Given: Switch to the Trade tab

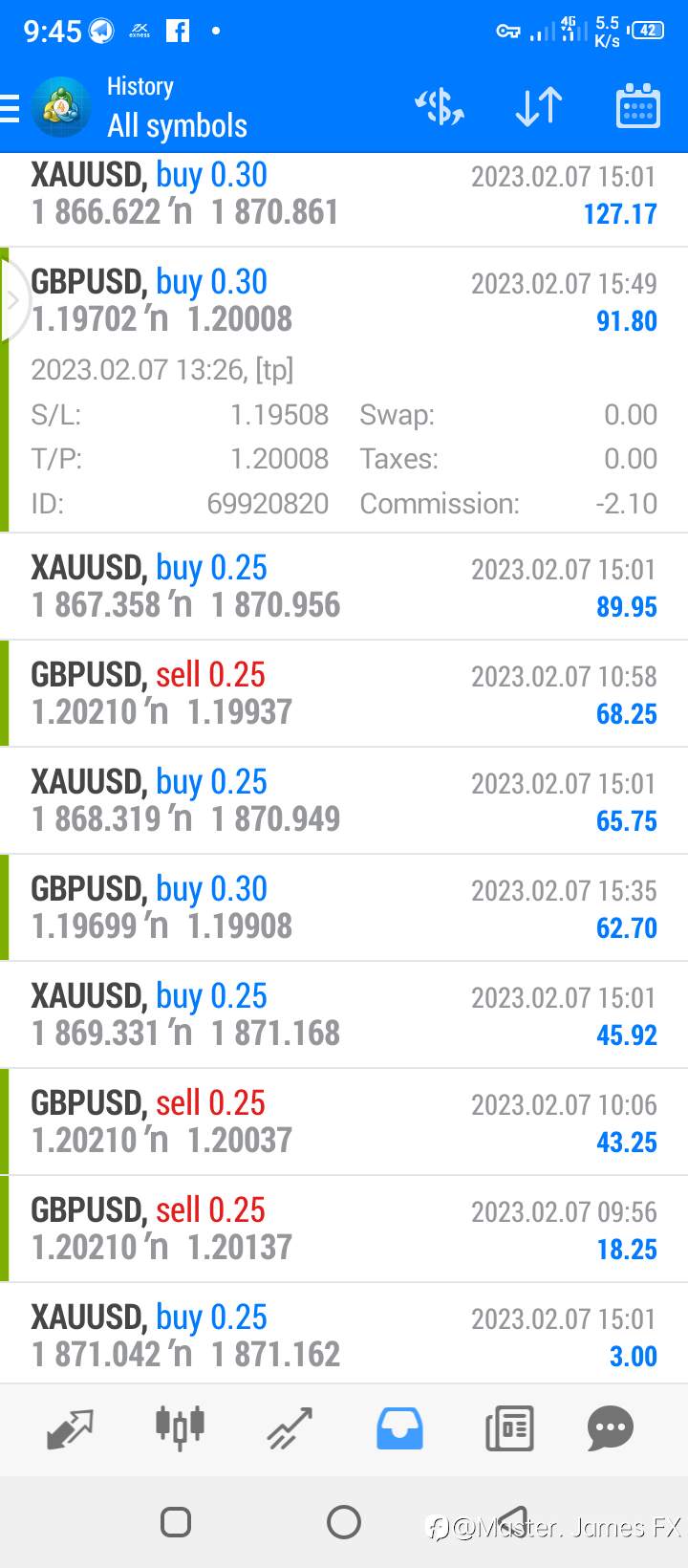Looking at the screenshot, I should pos(290,1428).
